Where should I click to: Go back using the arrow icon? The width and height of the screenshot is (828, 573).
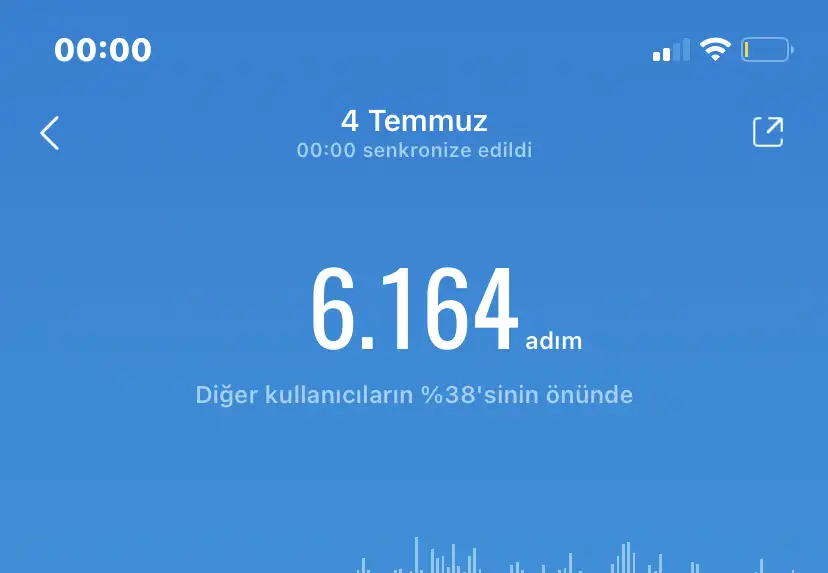50,133
